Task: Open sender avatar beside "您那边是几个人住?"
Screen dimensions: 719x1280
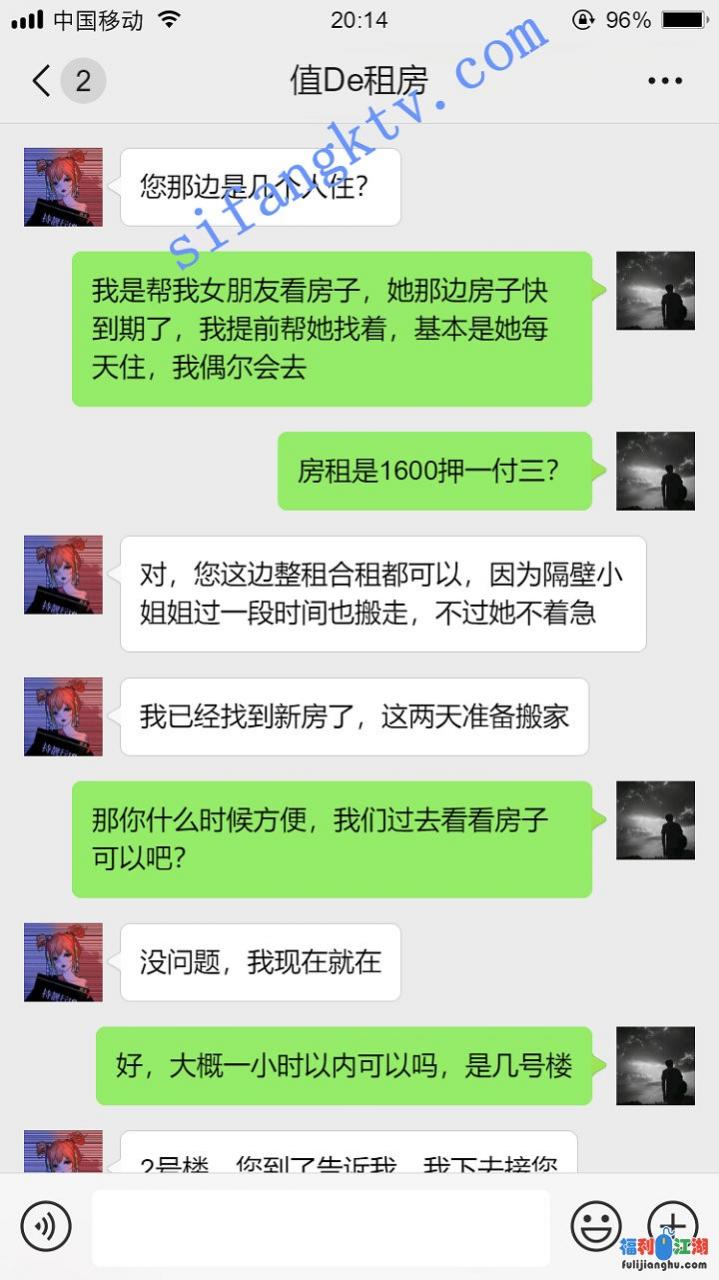Action: pyautogui.click(x=63, y=187)
